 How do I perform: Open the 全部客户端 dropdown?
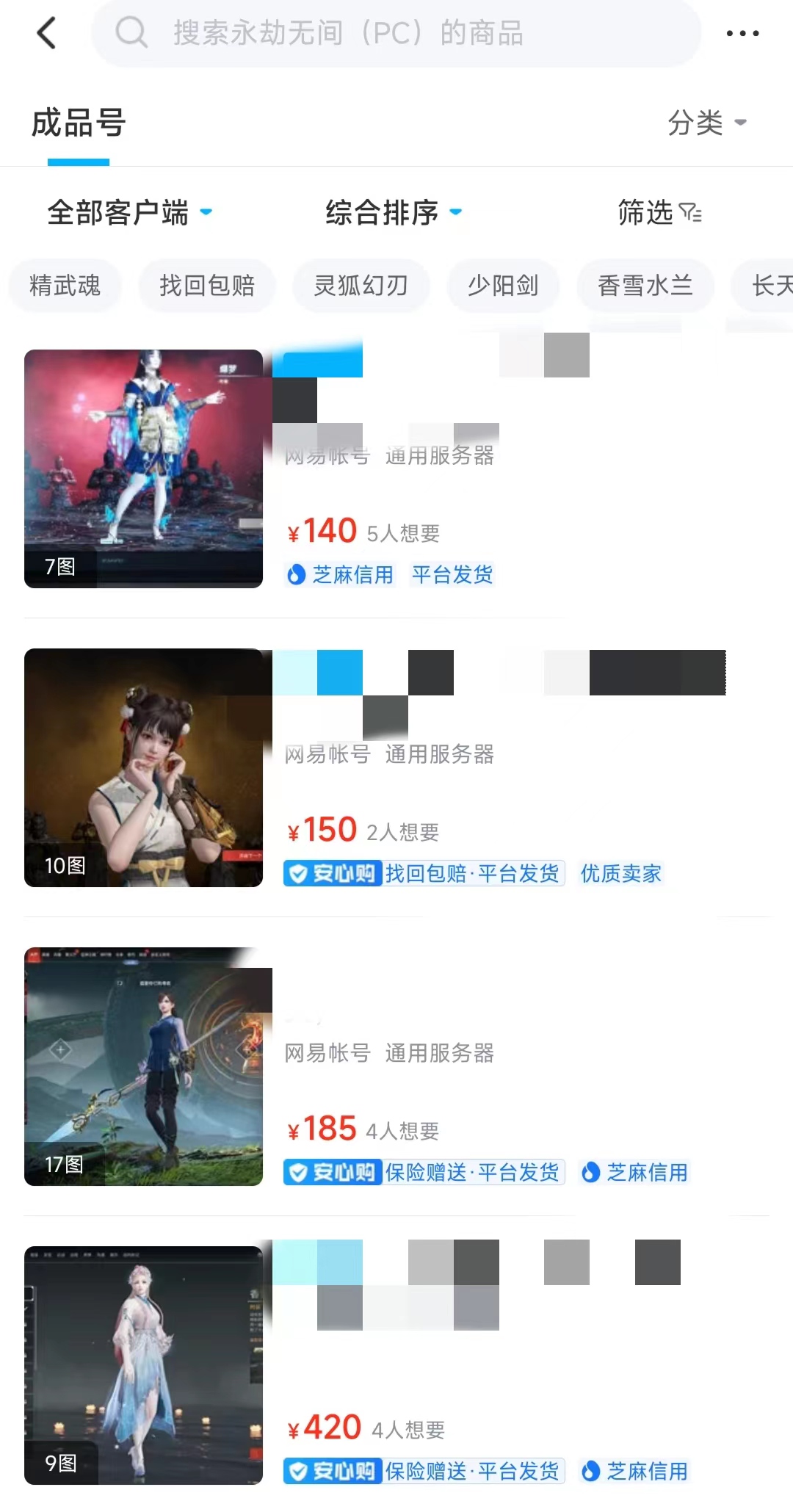129,213
